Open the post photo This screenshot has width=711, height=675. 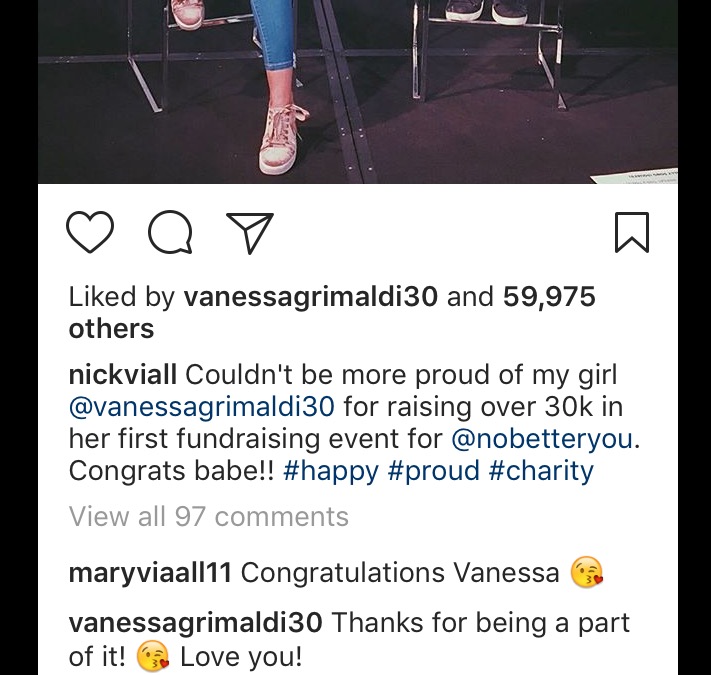(357, 90)
